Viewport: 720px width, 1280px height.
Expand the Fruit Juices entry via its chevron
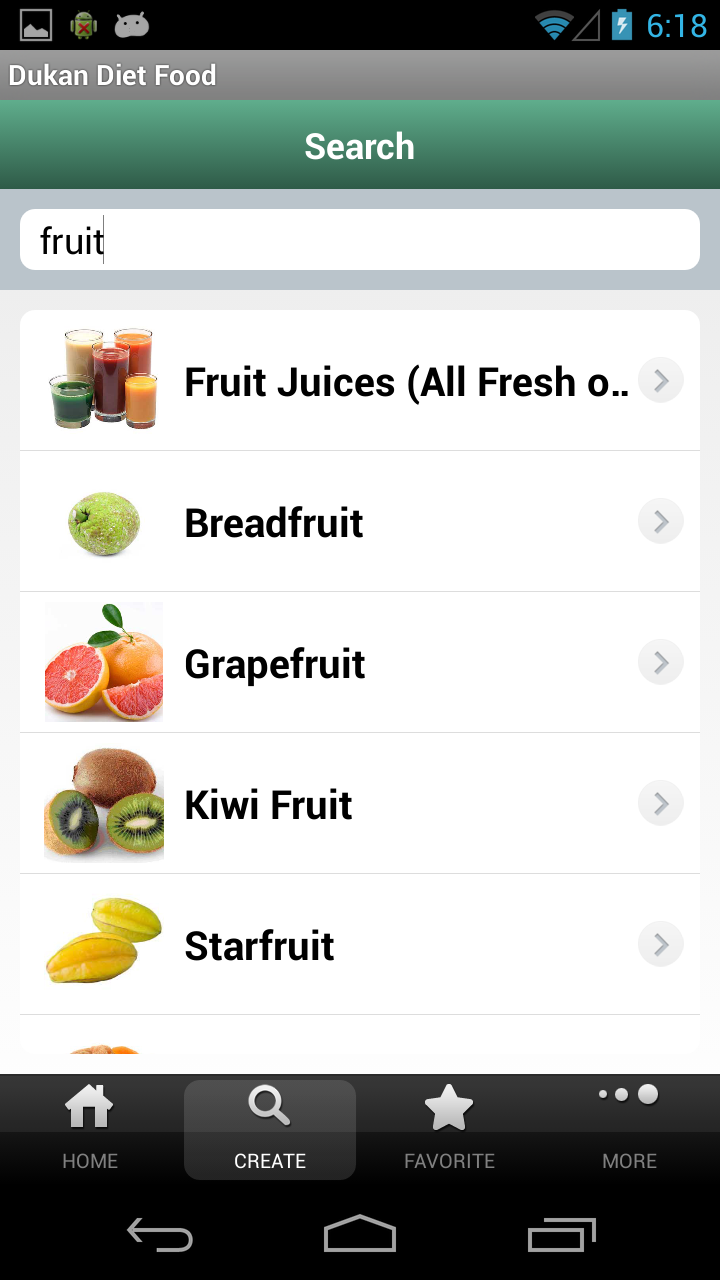(660, 380)
